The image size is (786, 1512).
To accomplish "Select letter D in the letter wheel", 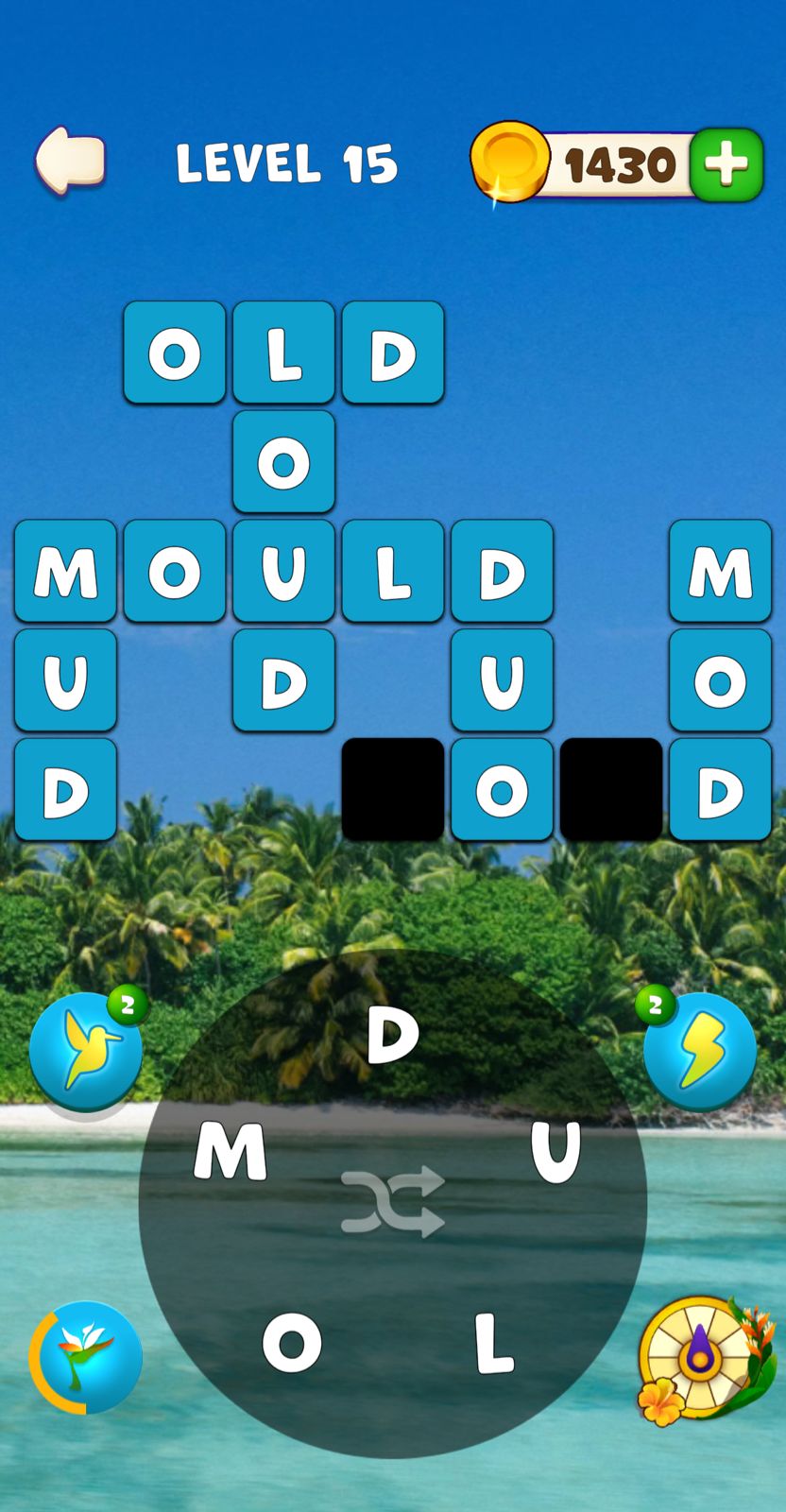I will tap(392, 1034).
